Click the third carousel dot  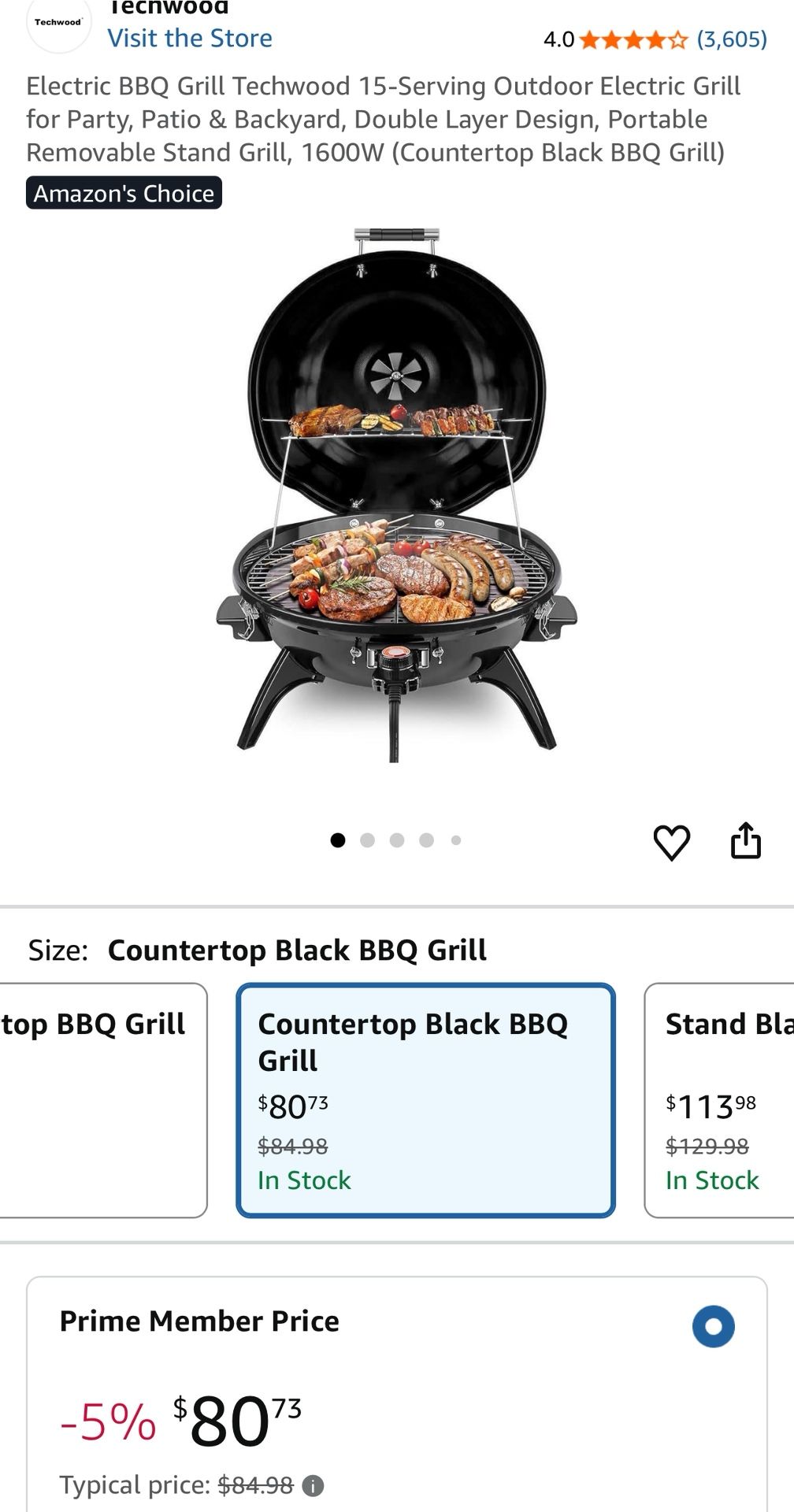coord(397,841)
